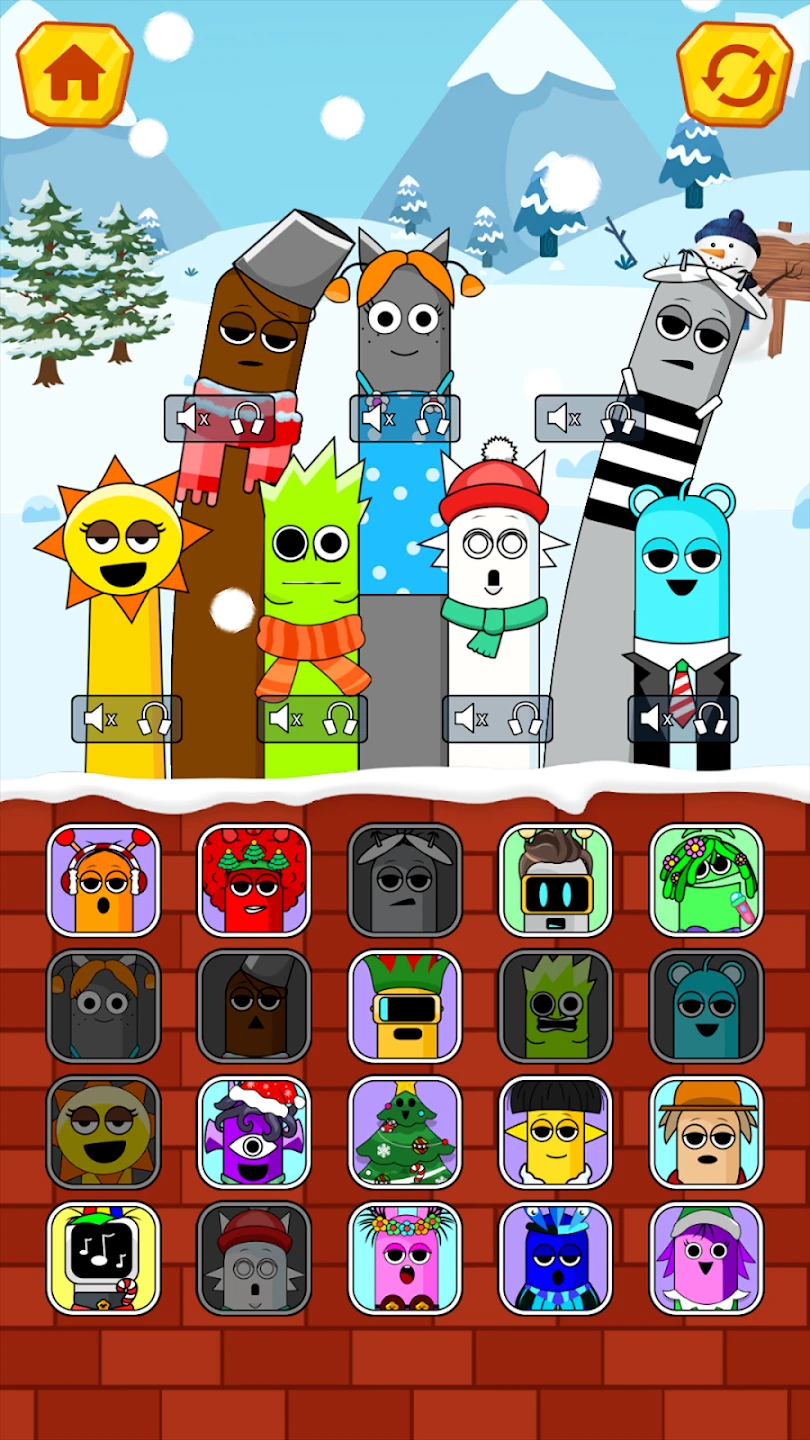
Task: Pick the pink character with flower crown
Action: click(x=405, y=1258)
